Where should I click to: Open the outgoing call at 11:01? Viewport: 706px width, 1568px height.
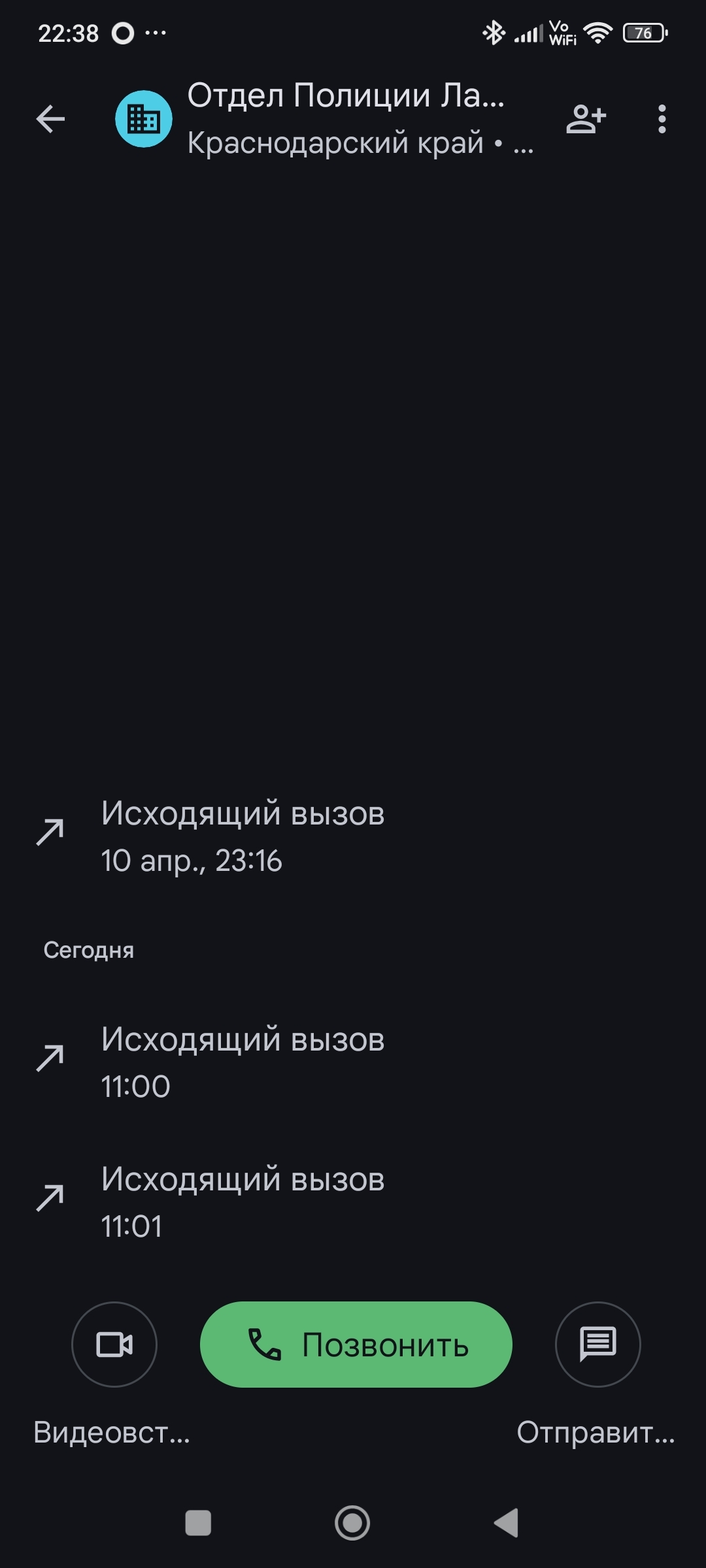353,1201
